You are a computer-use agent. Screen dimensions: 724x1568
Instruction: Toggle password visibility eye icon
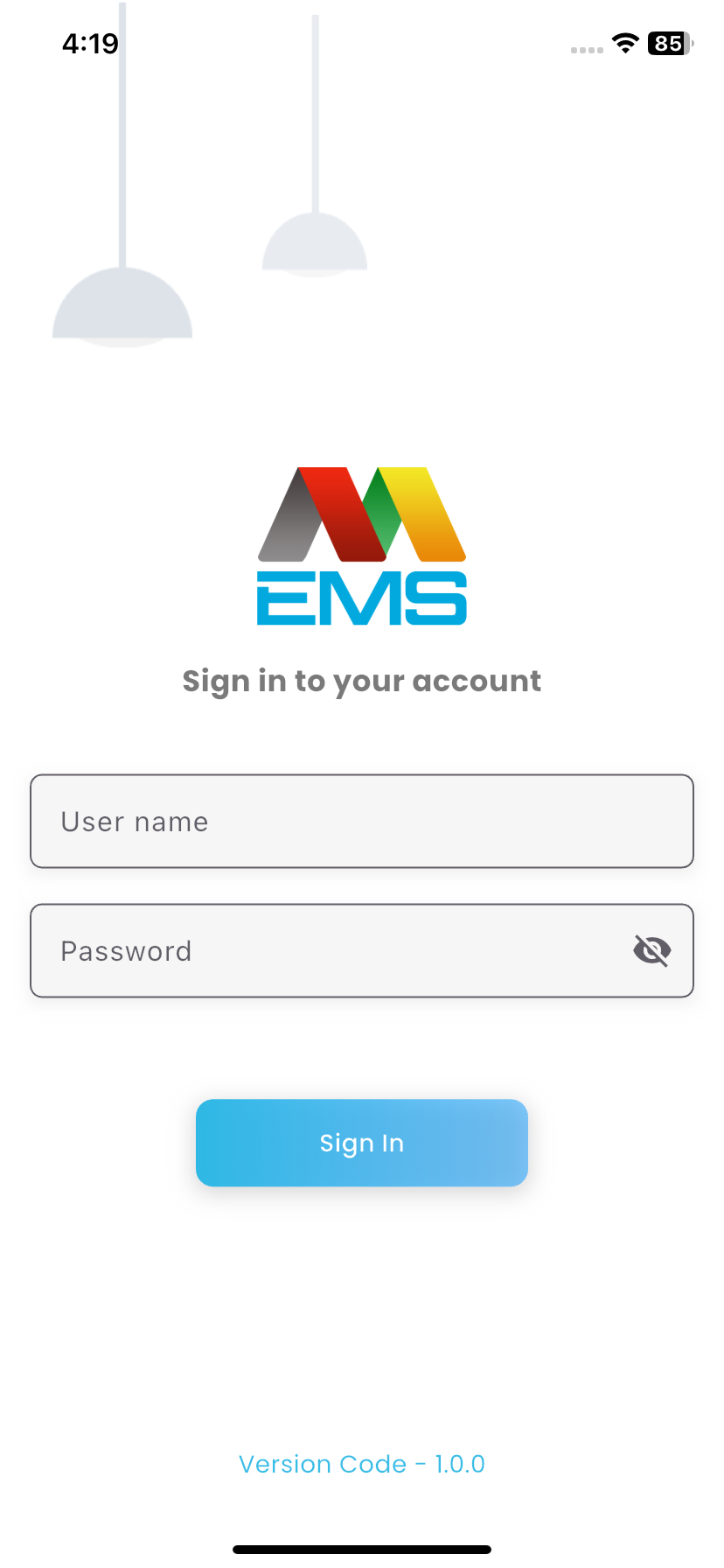tap(651, 950)
